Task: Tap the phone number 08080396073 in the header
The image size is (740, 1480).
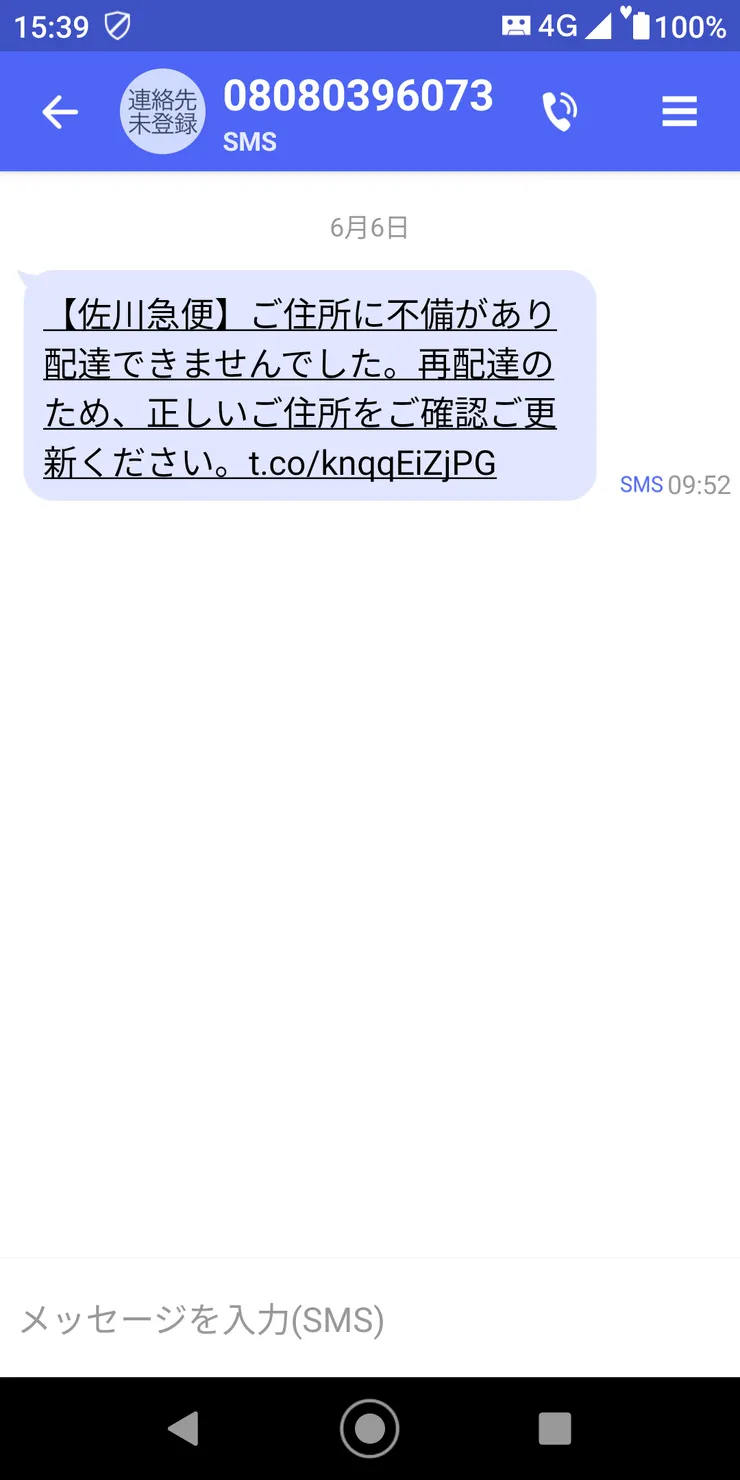Action: (360, 96)
